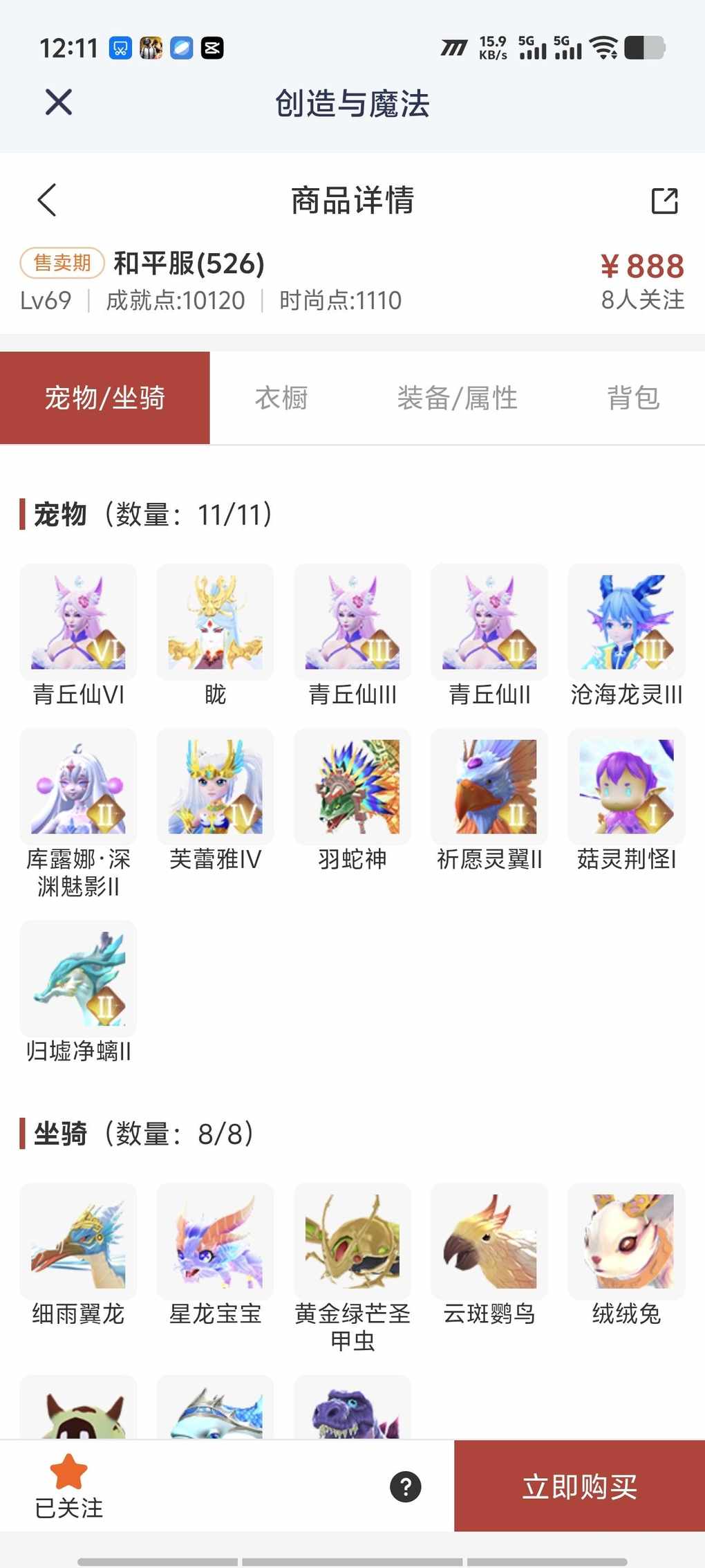
Task: Select the 羽蛇神 pet
Action: [352, 787]
